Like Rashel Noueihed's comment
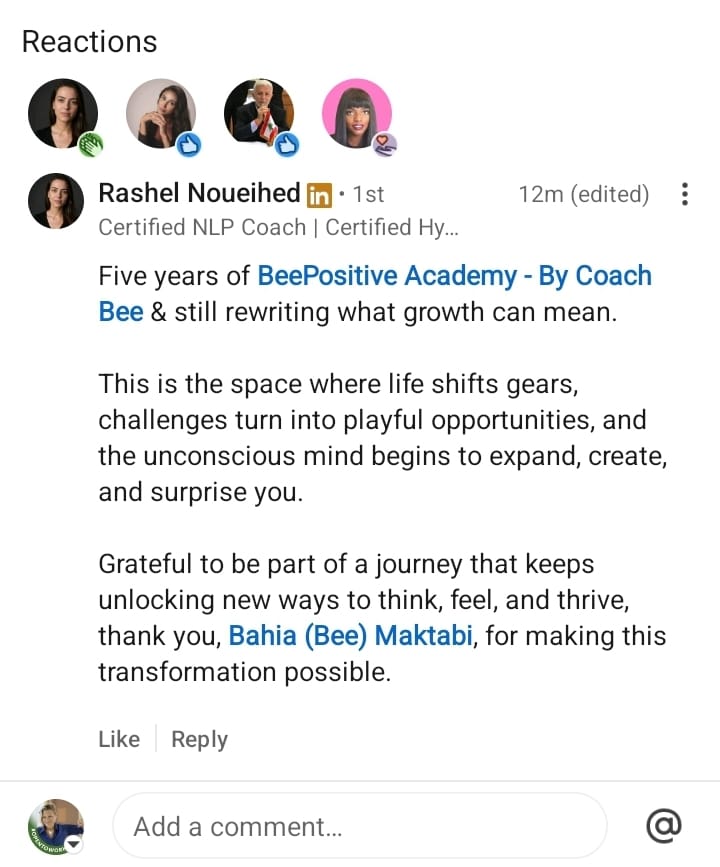 point(118,739)
